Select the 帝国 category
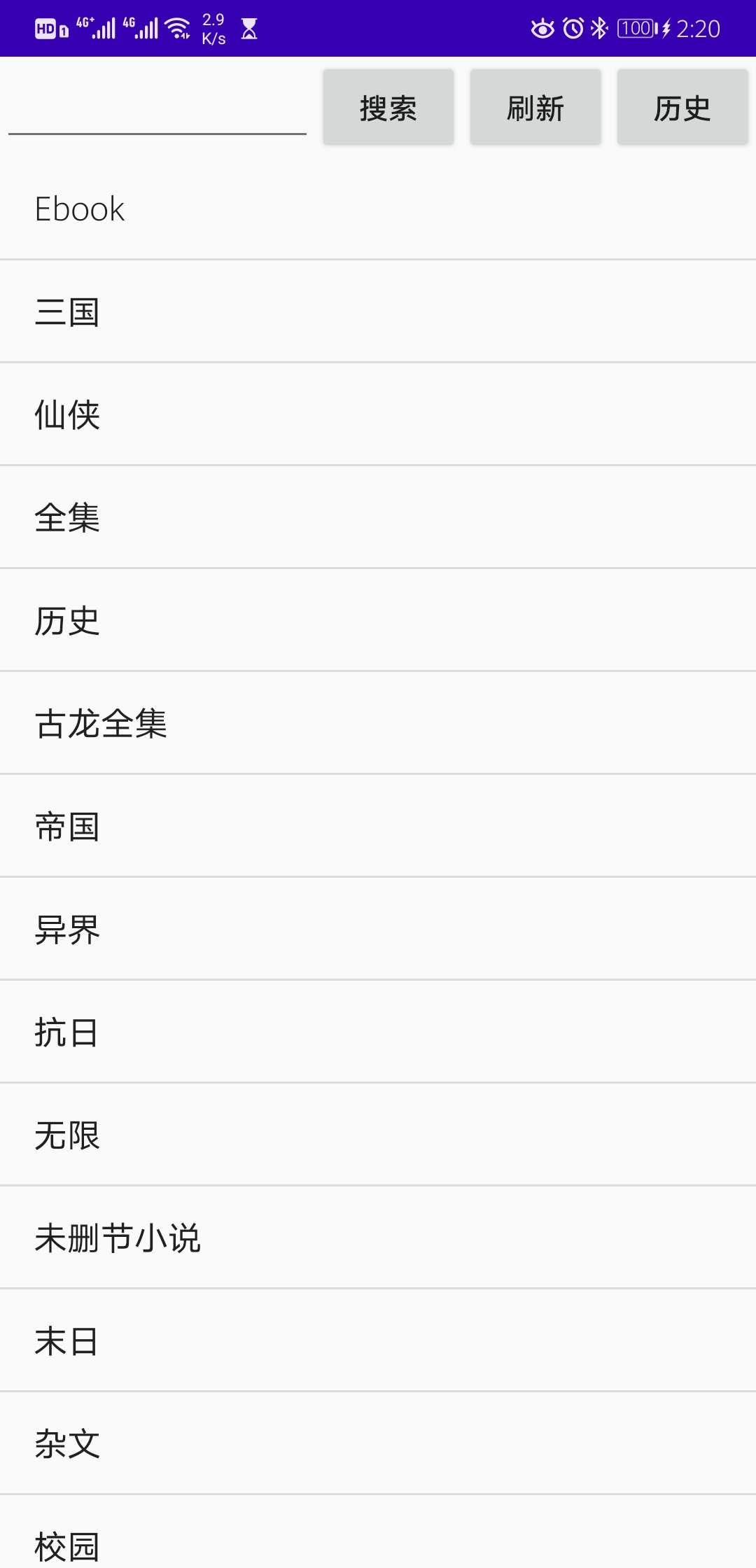Viewport: 756px width, 1568px height. (x=378, y=826)
